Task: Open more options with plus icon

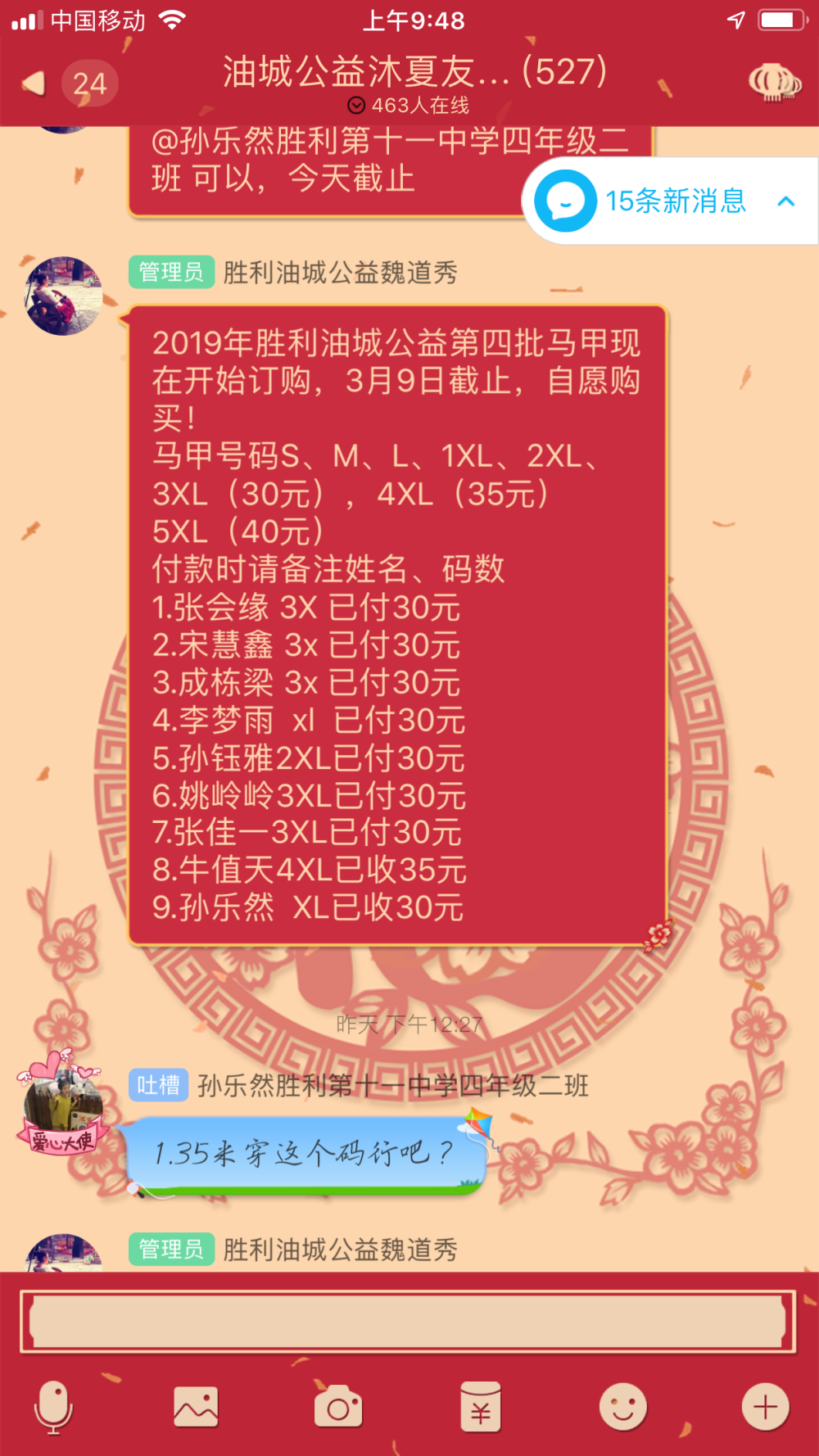Action: coord(766,1407)
